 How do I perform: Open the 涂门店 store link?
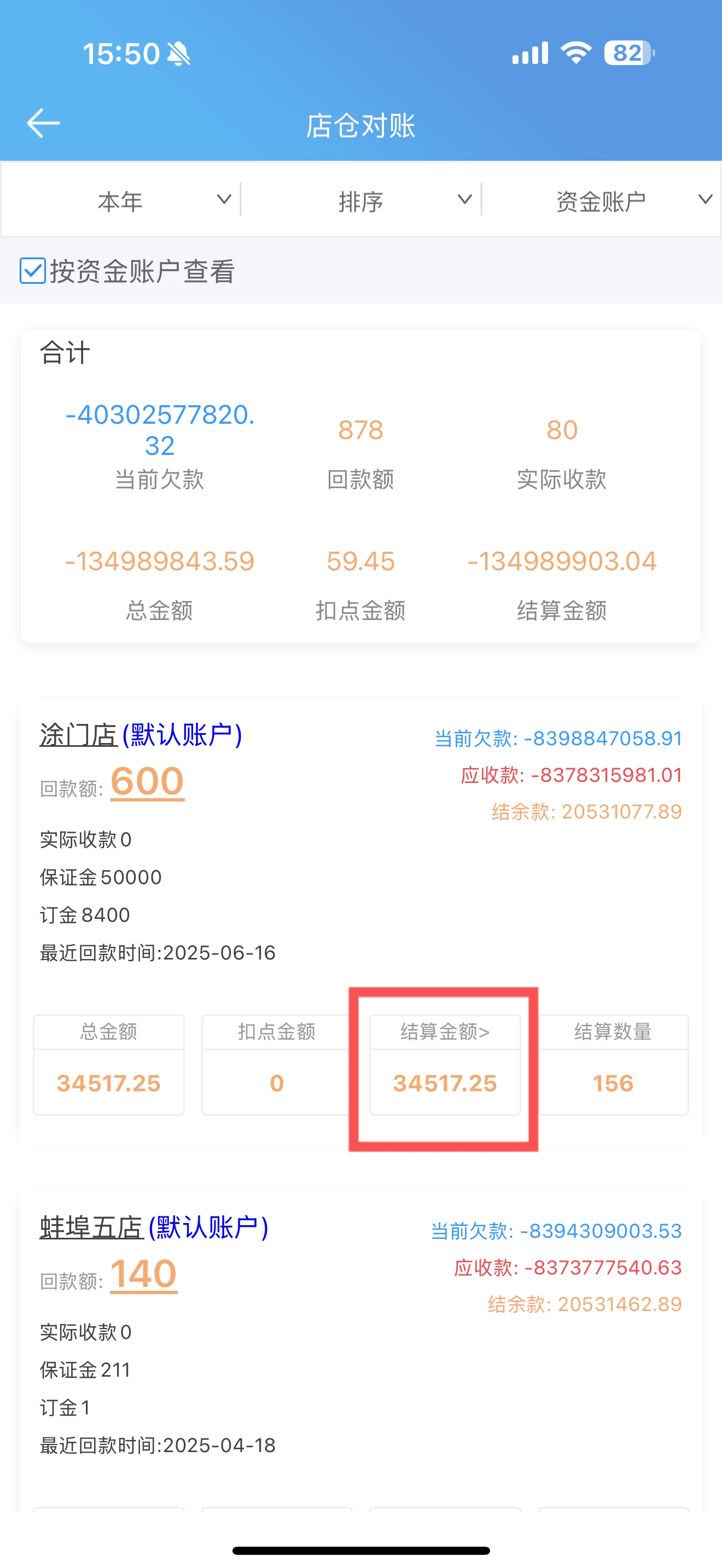point(78,735)
